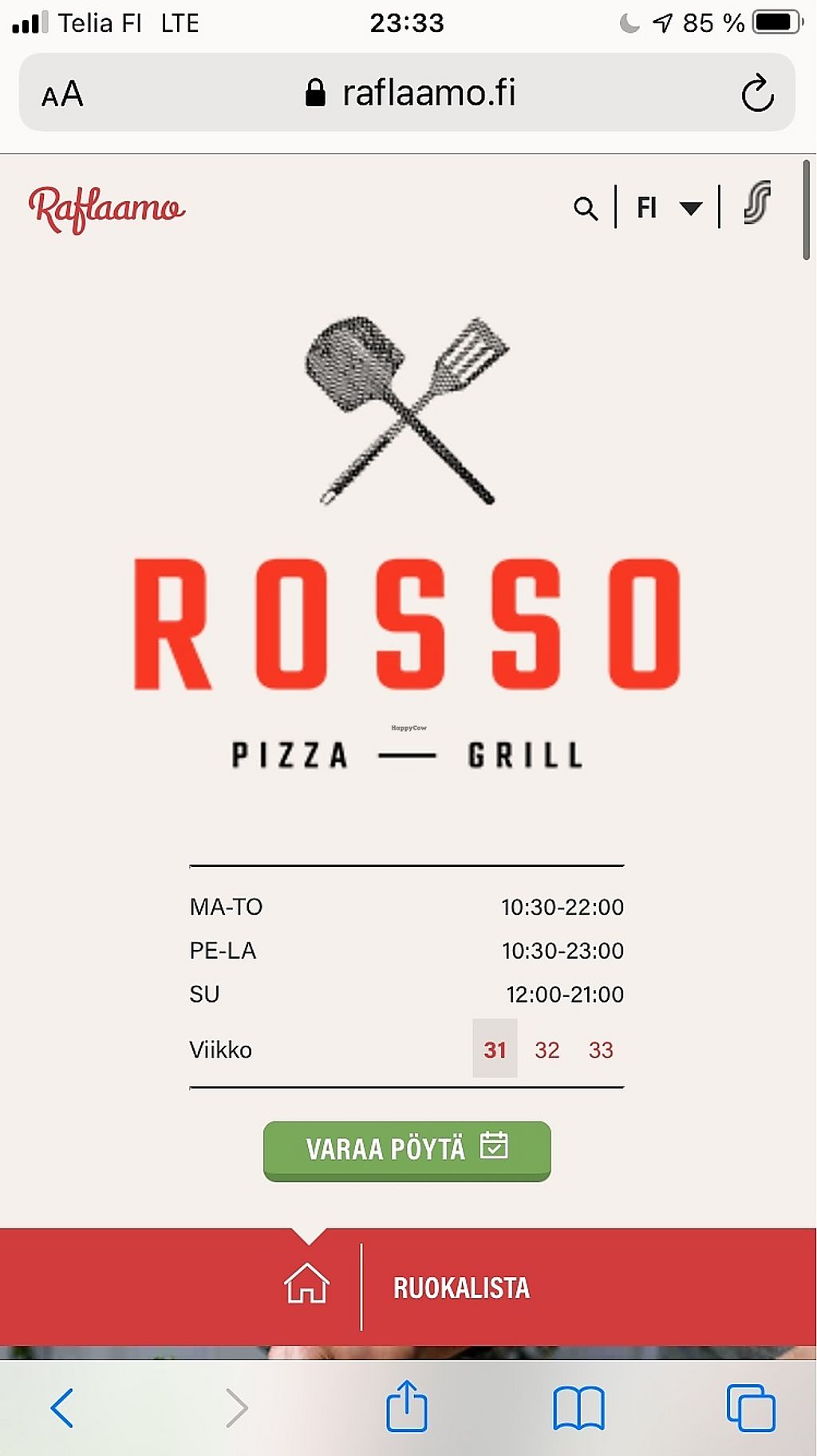Reload the raflaamo.fi page
The height and width of the screenshot is (1456, 817).
tap(756, 93)
